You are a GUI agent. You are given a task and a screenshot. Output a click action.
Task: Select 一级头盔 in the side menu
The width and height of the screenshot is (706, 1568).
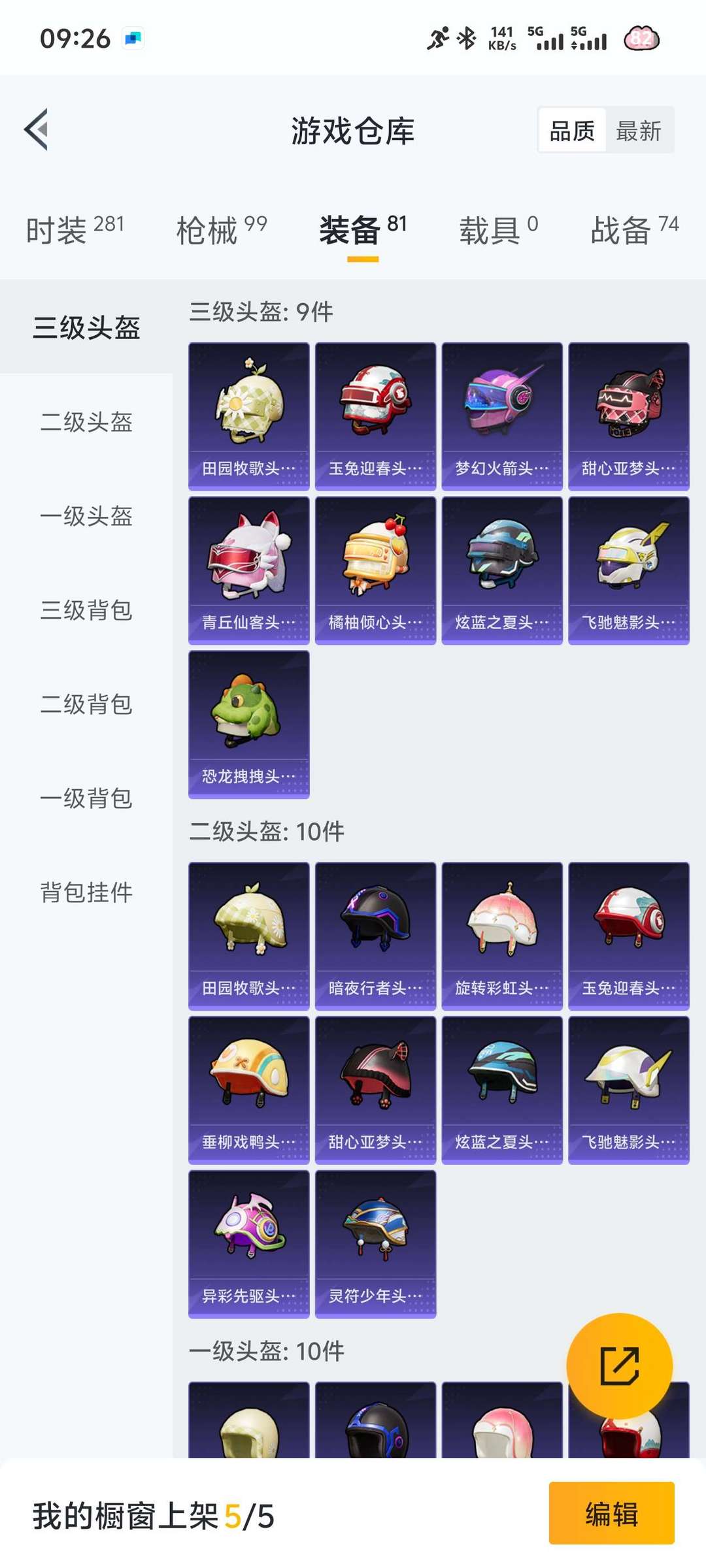(x=86, y=516)
